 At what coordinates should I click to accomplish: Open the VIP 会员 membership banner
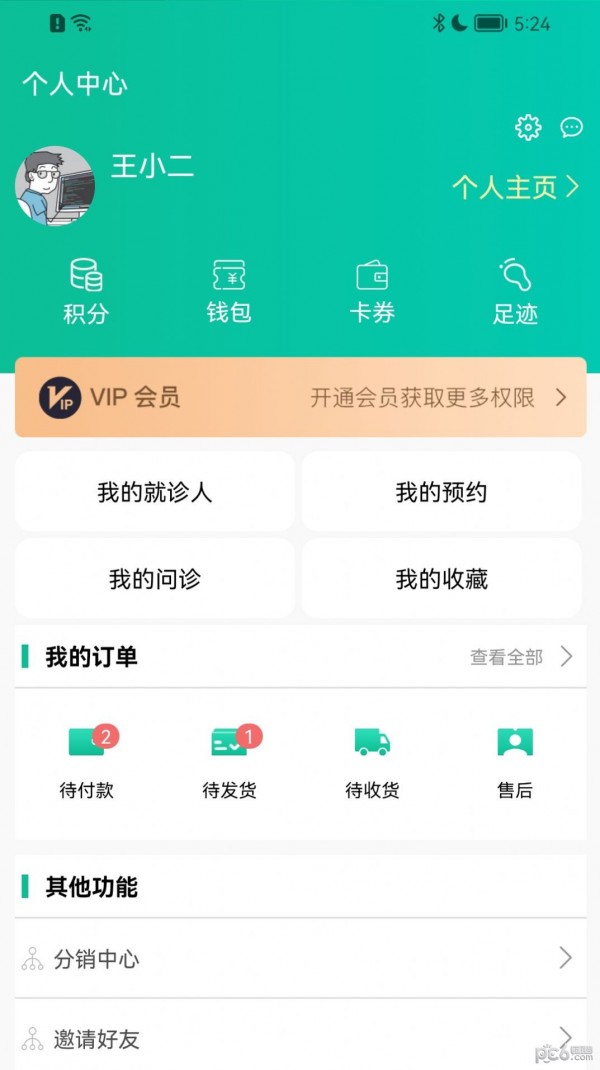point(300,397)
